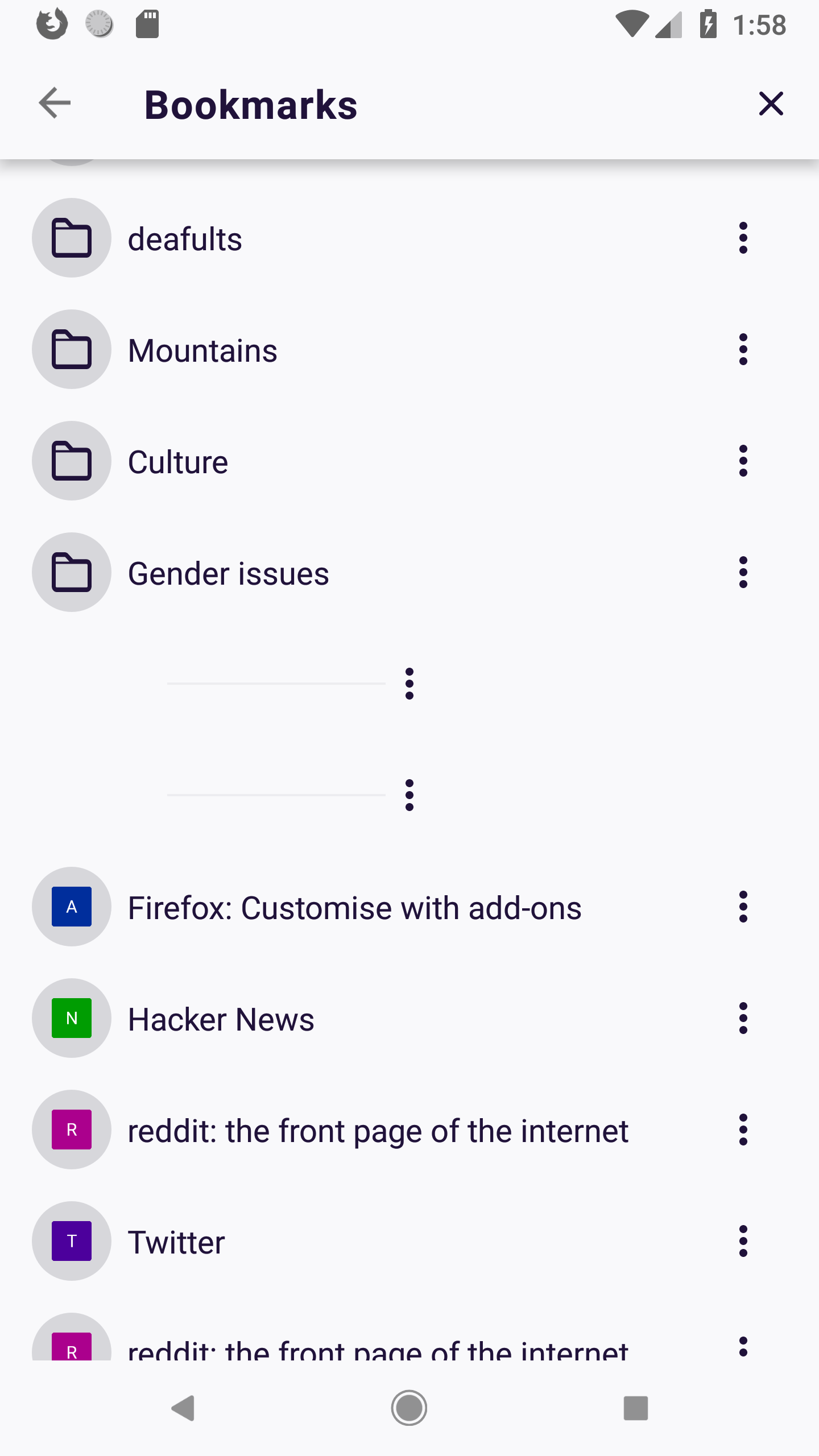Open the overflow menu for Gender issues
The width and height of the screenshot is (819, 1456).
[x=743, y=573]
